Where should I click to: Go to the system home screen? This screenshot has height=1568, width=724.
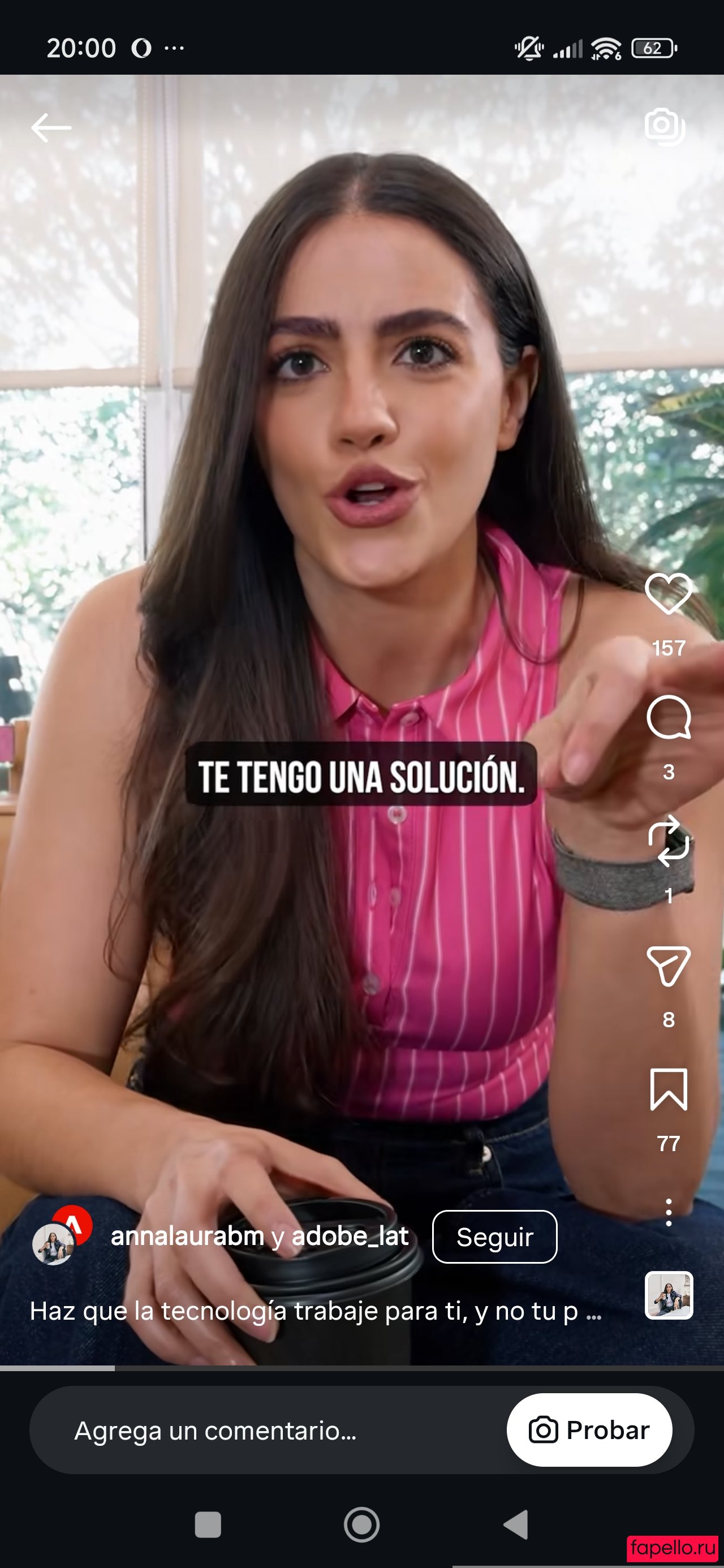[x=361, y=1525]
